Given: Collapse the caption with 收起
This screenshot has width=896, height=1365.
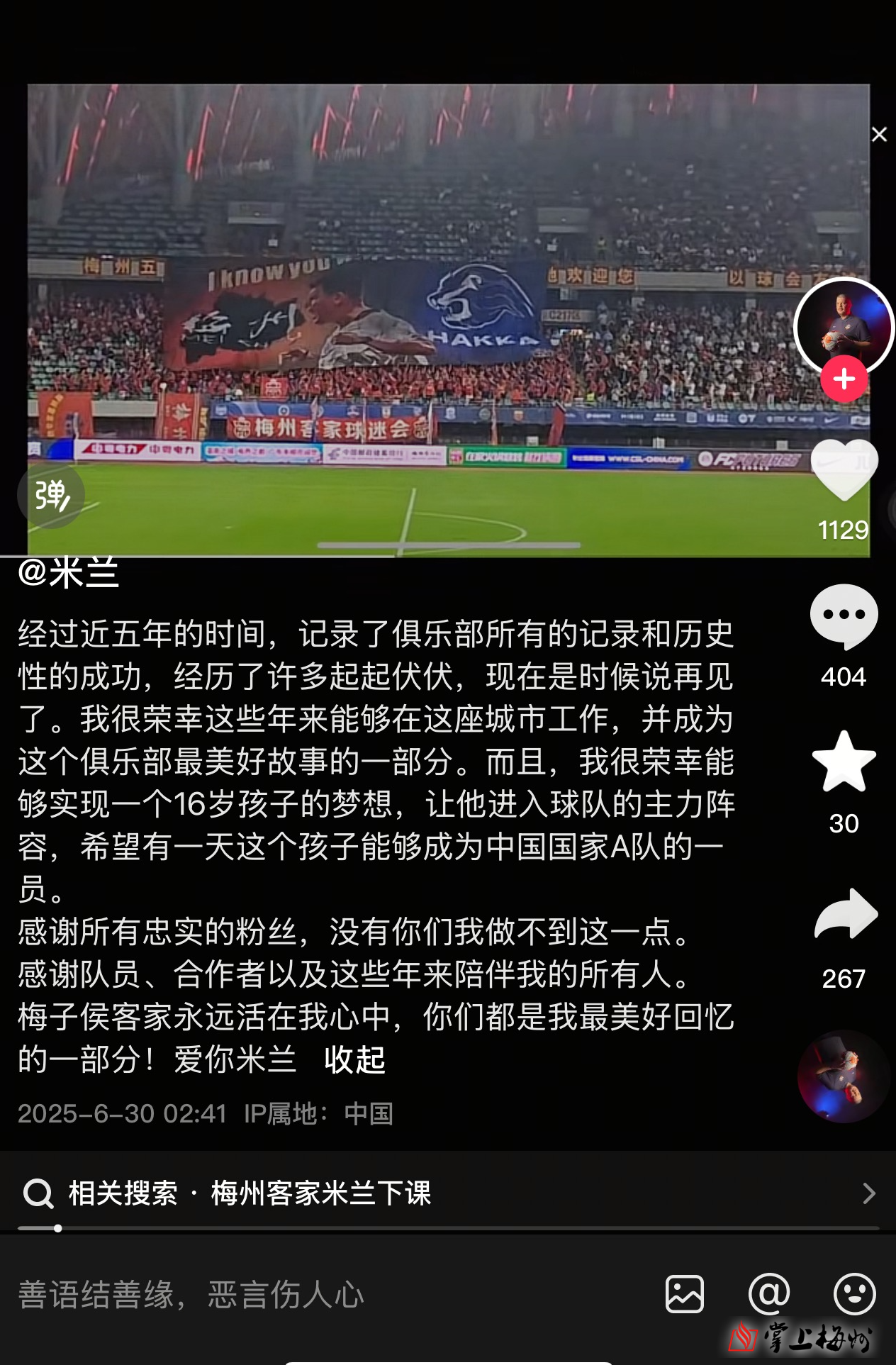Looking at the screenshot, I should (x=354, y=1060).
